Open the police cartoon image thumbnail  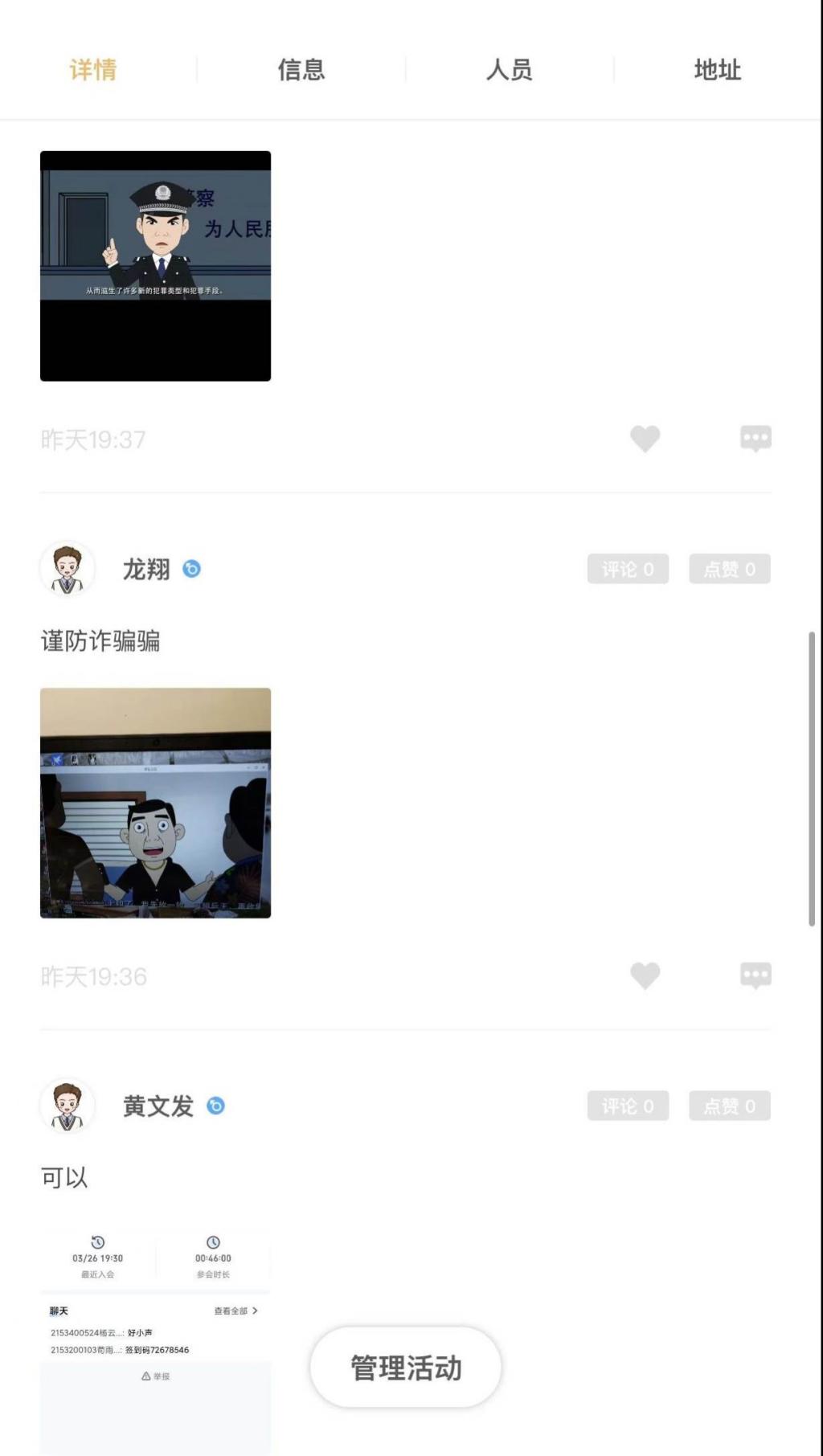[x=155, y=266]
